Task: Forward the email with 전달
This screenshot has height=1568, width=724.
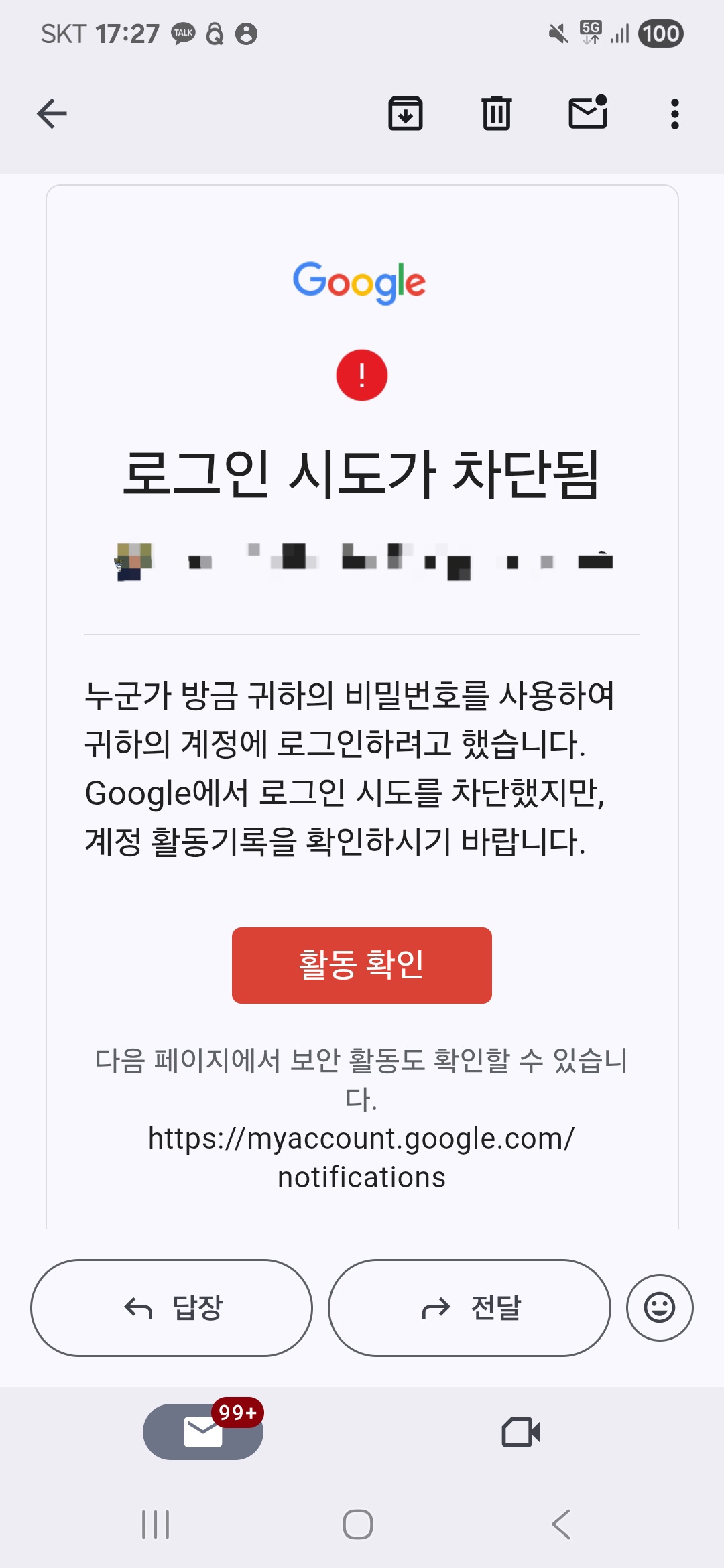Action: 469,1307
